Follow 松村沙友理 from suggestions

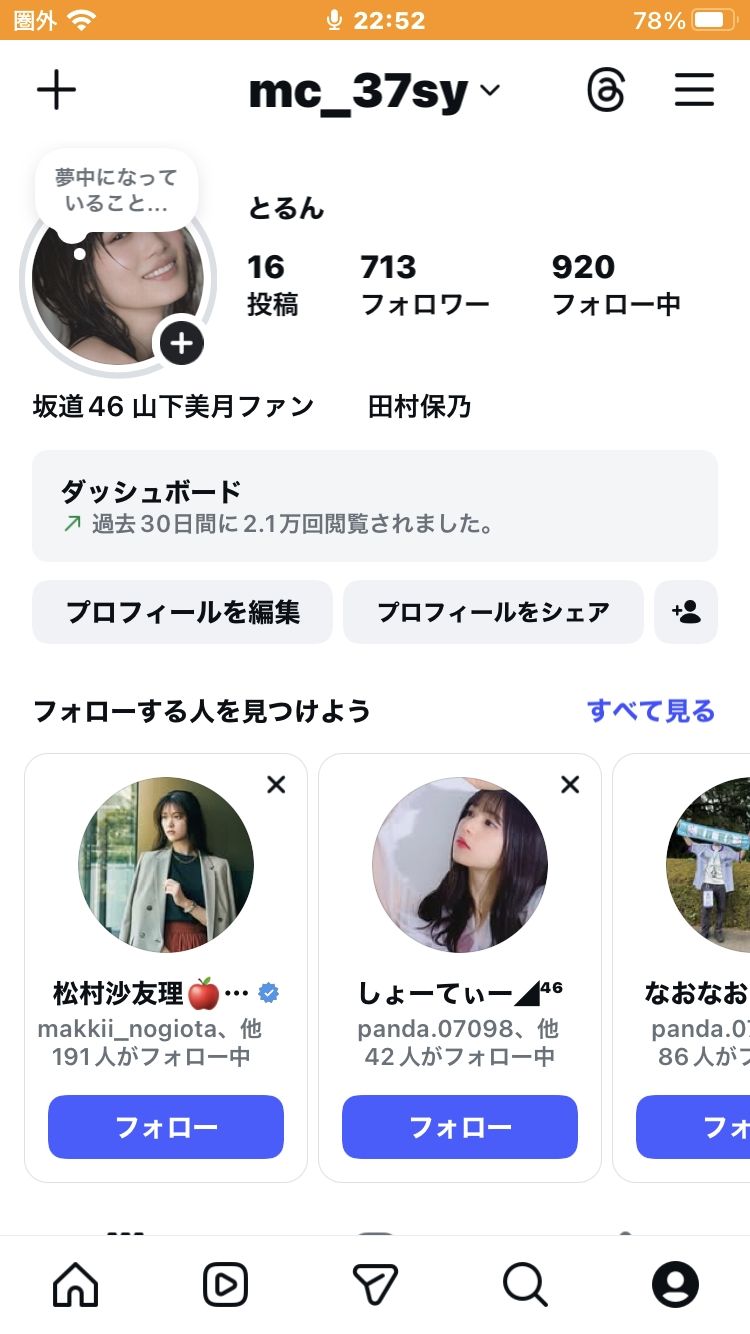click(x=166, y=1127)
